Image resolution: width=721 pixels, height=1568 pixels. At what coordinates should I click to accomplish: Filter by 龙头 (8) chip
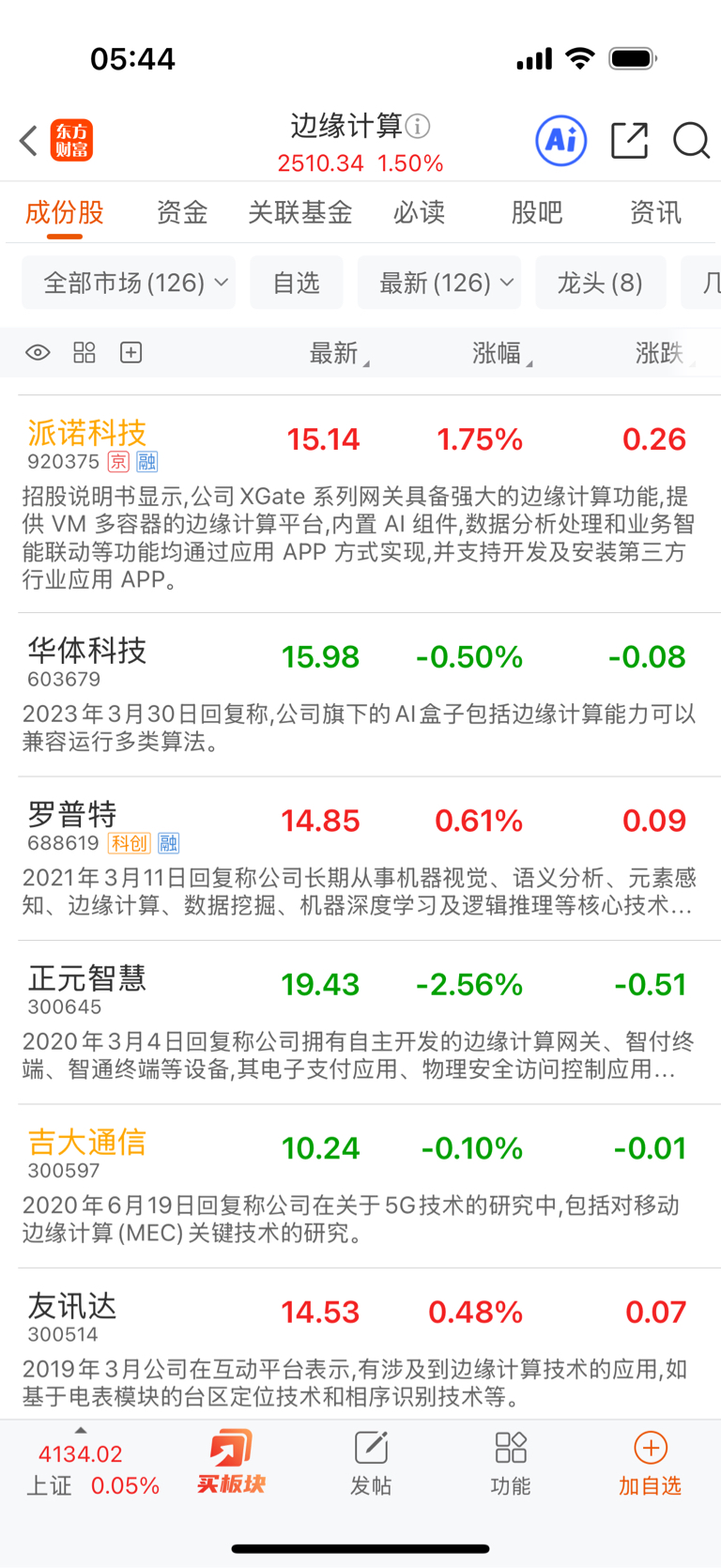pos(601,283)
